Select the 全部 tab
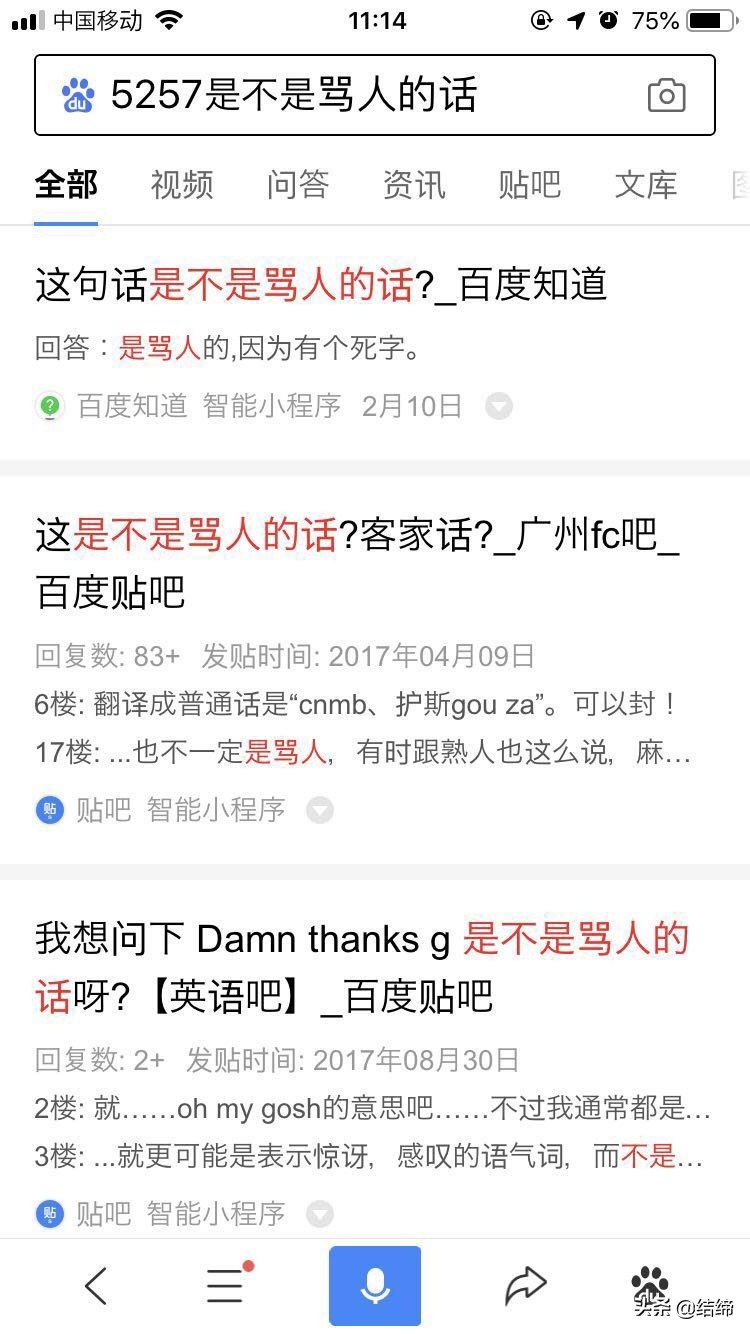The image size is (750, 1334). [x=66, y=185]
